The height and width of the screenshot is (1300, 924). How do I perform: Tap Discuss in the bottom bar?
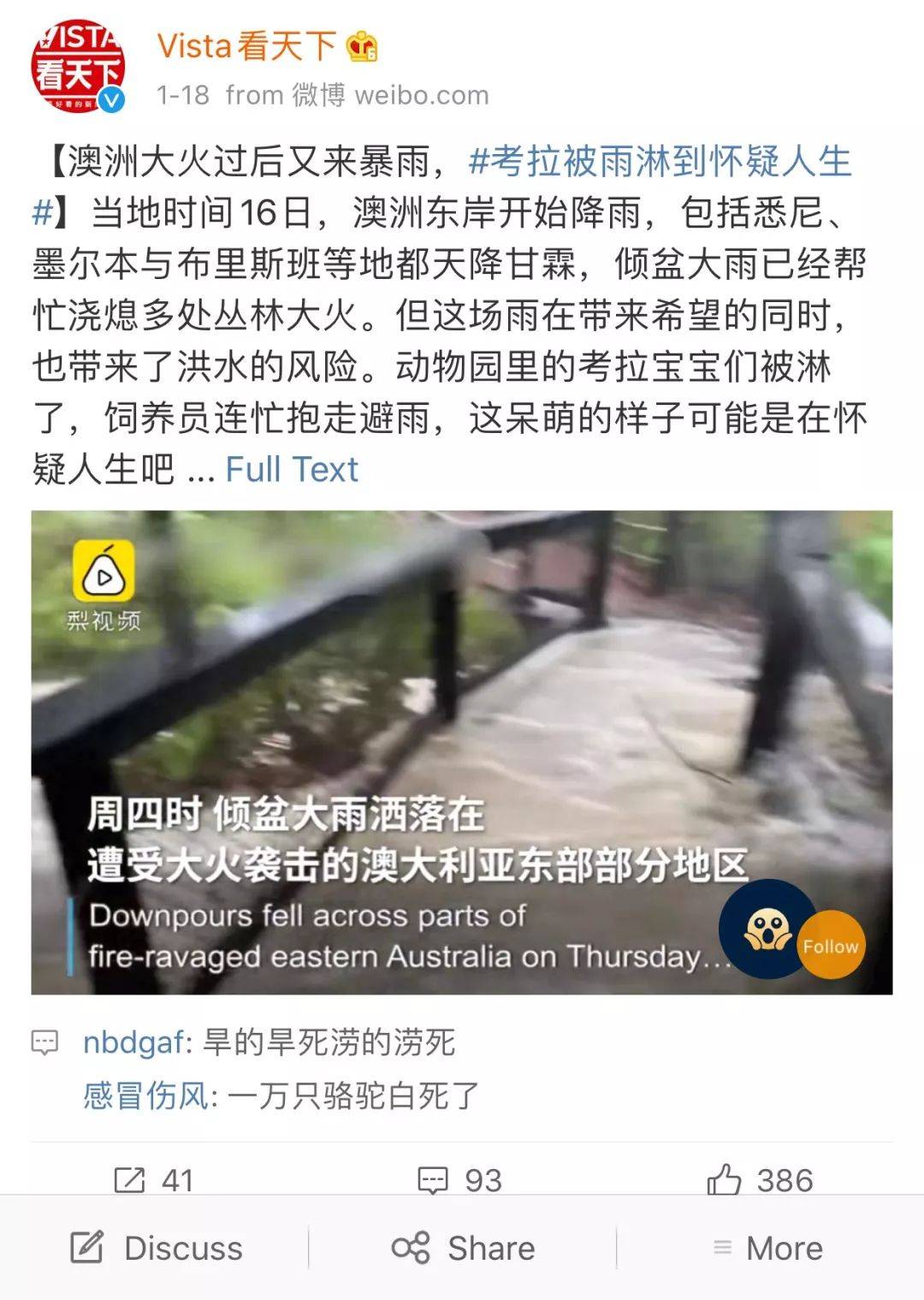156,1248
